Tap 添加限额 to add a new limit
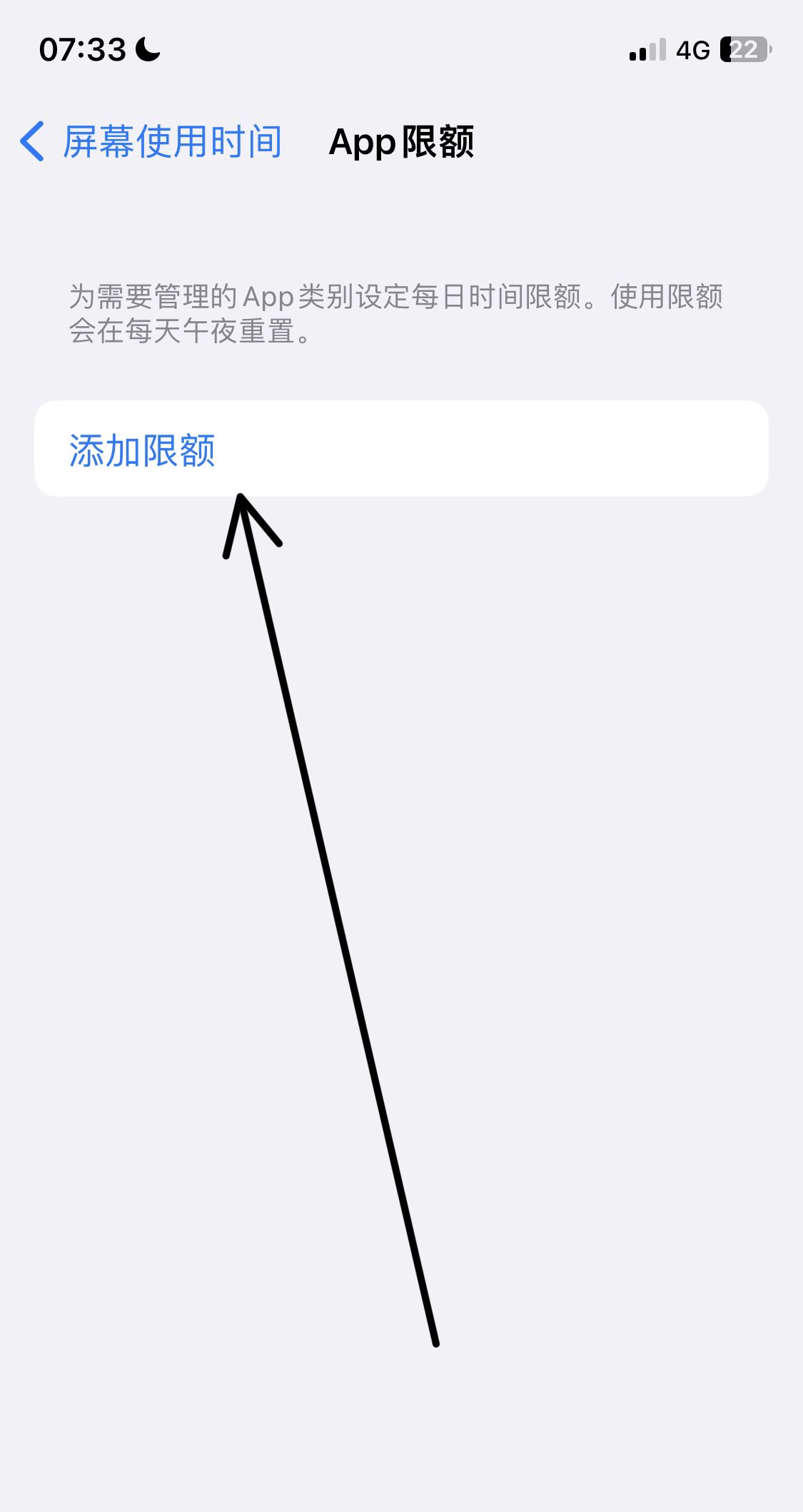This screenshot has width=803, height=1512. coord(141,449)
